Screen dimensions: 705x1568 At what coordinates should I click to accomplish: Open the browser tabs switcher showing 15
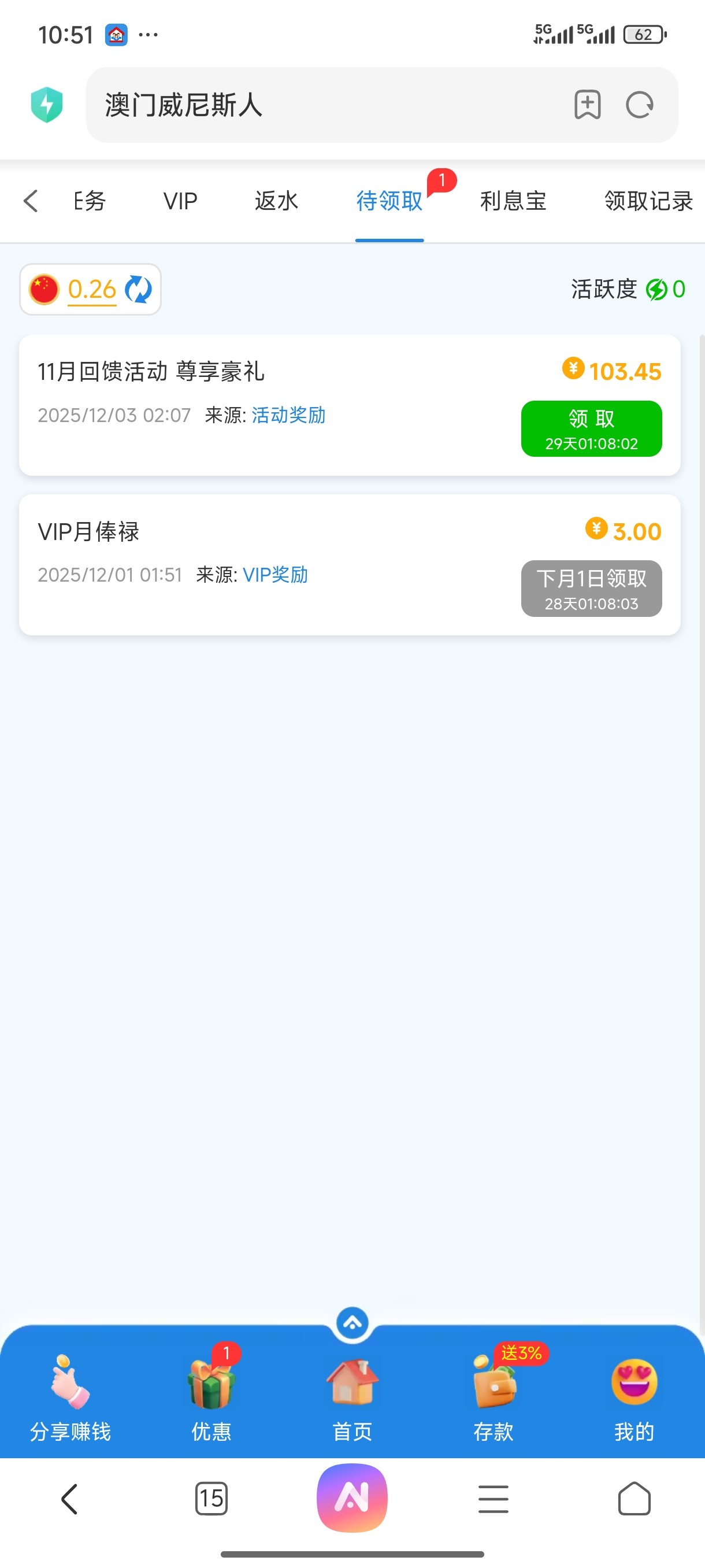(x=211, y=1498)
